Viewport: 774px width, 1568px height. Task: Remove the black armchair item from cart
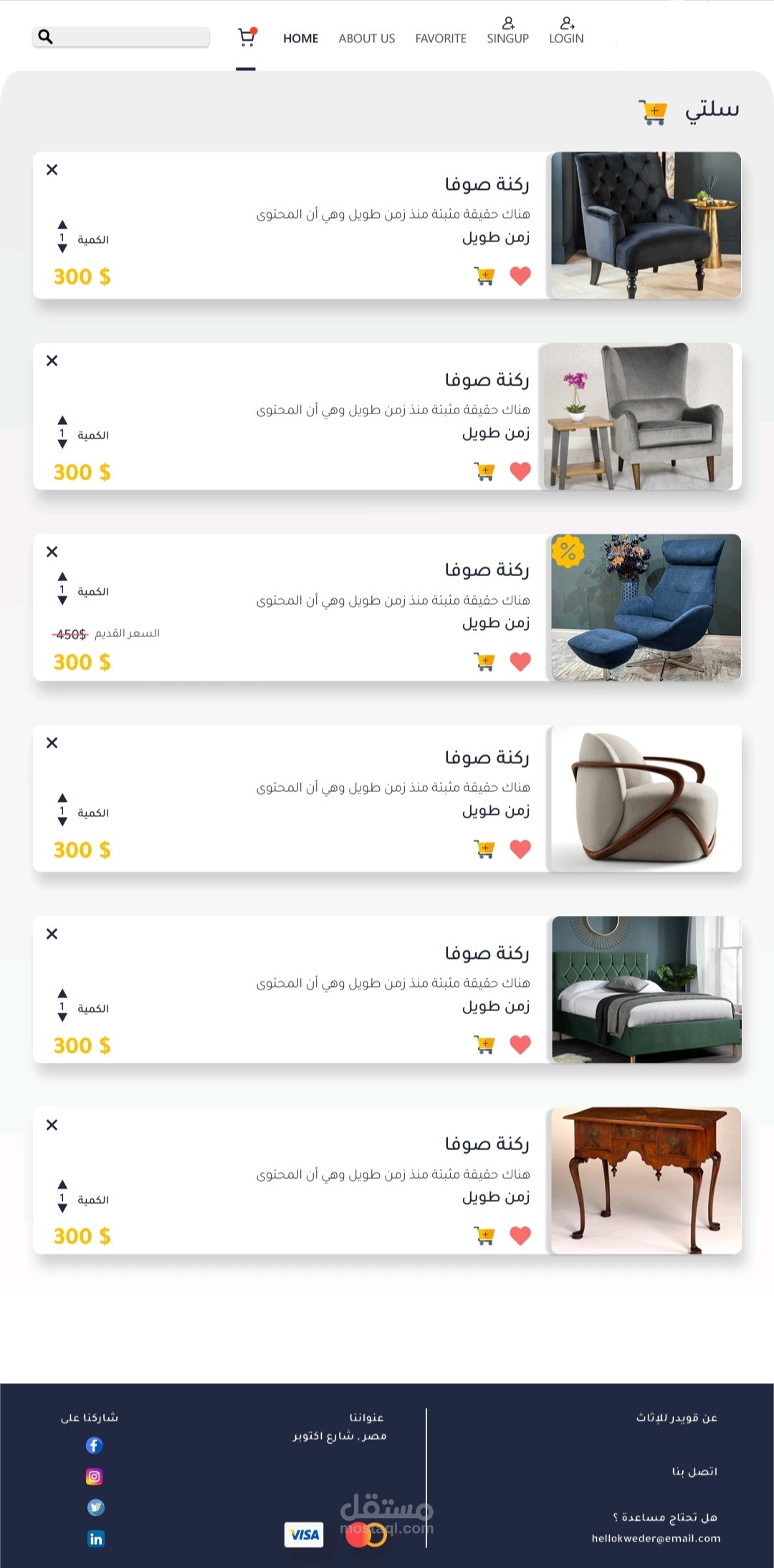pos(52,170)
